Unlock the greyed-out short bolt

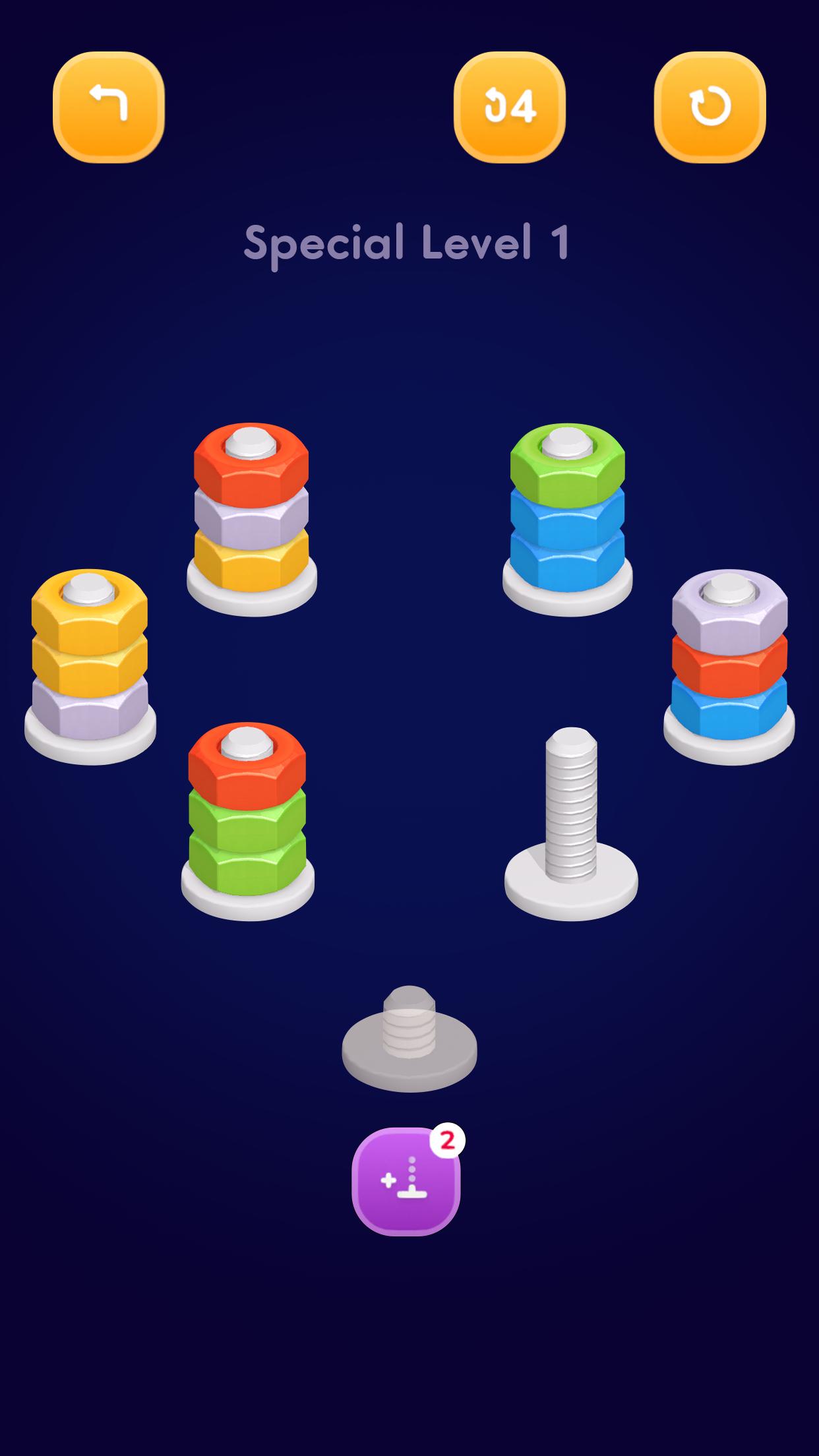[x=409, y=1039]
